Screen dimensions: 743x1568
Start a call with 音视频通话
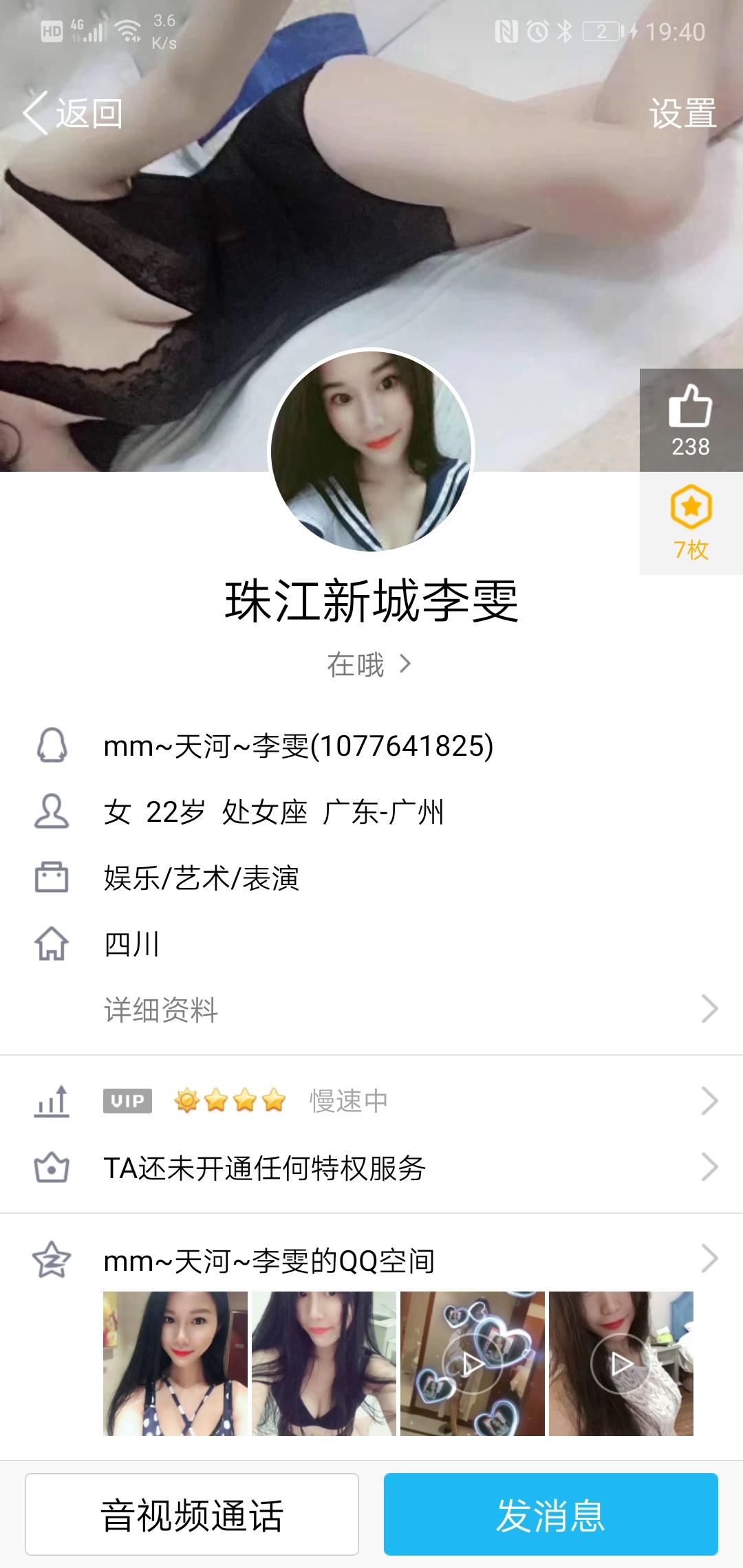[x=192, y=1514]
